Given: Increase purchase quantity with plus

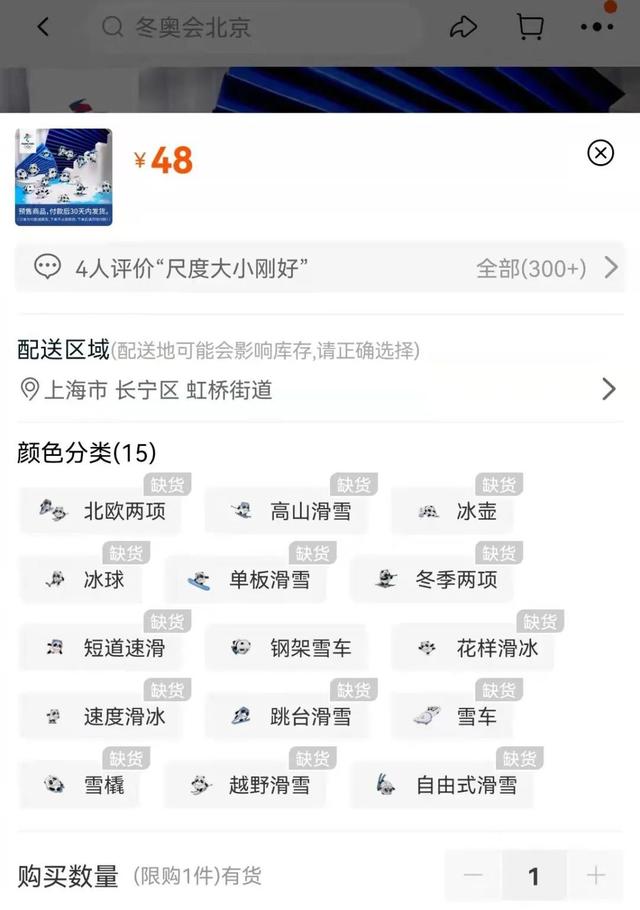Looking at the screenshot, I should (596, 876).
